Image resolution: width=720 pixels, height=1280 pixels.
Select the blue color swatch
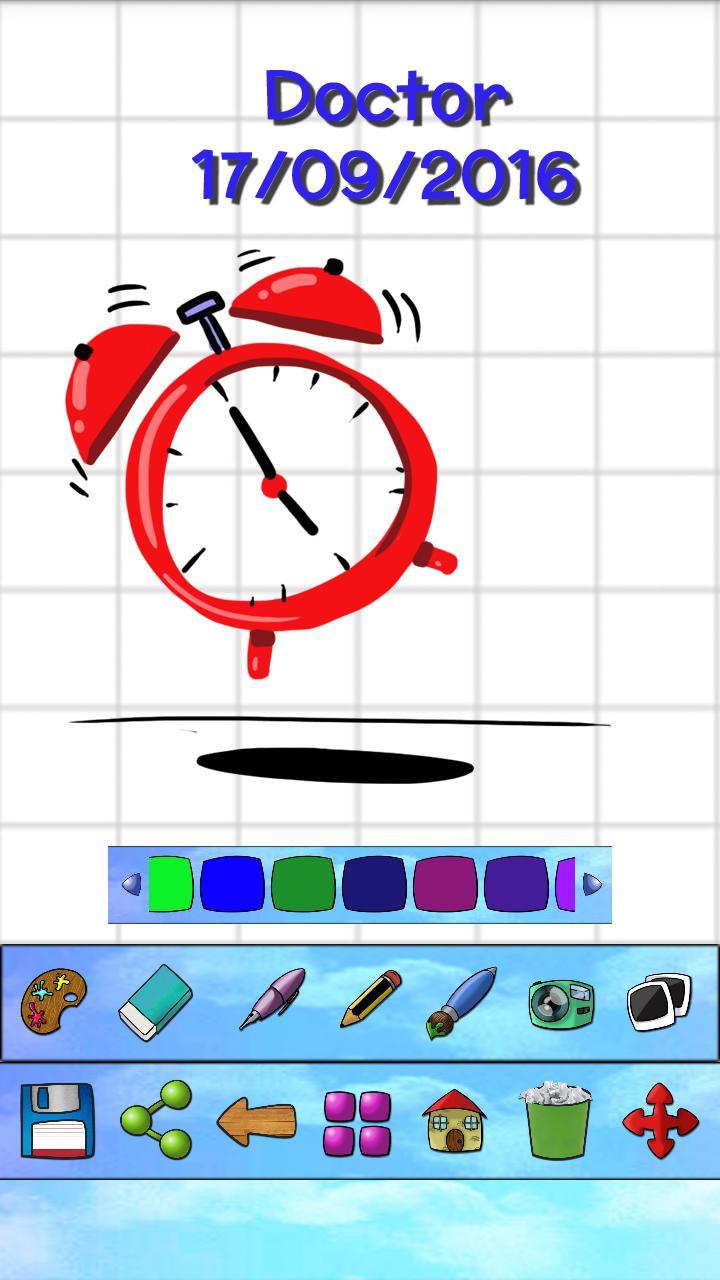coord(232,884)
